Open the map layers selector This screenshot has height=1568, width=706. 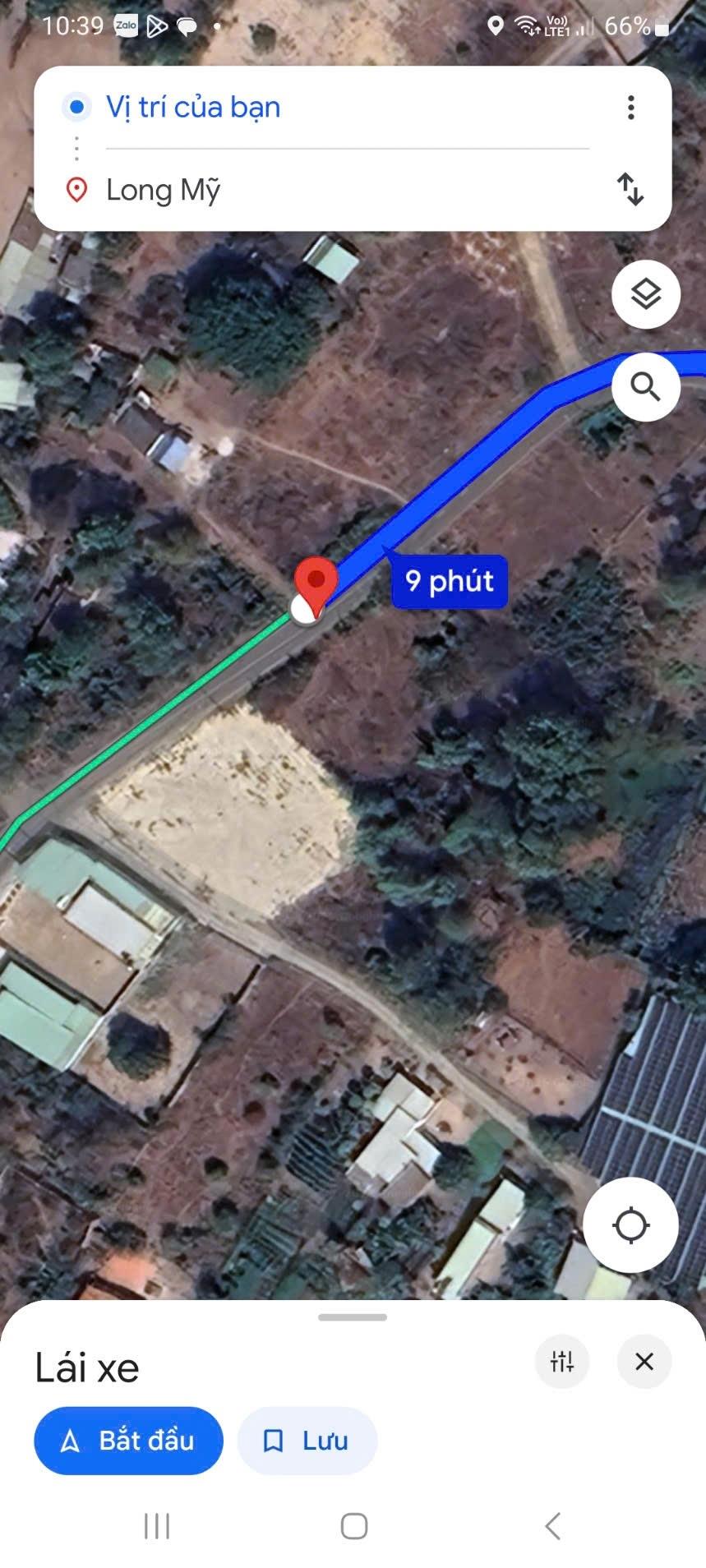click(x=645, y=294)
